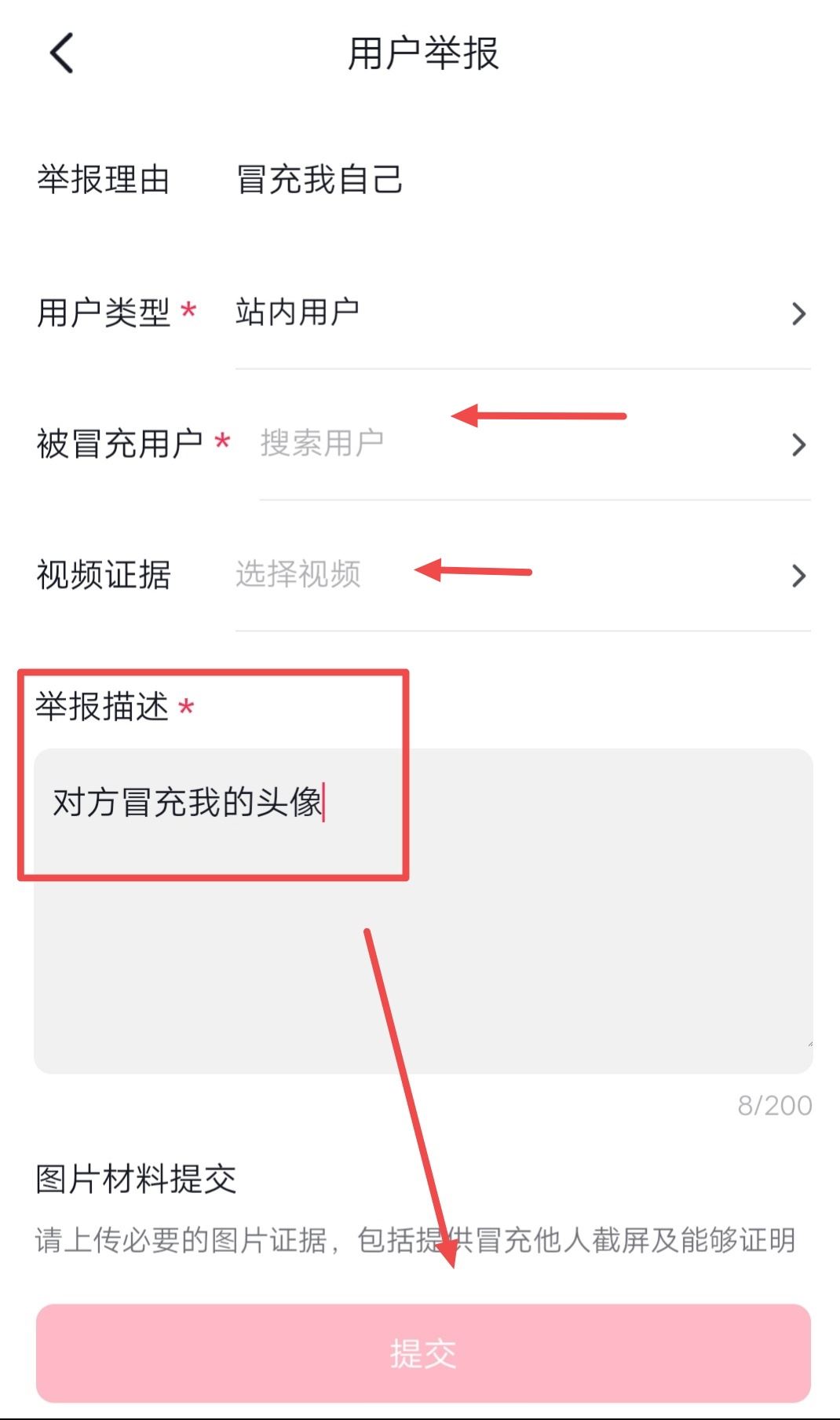Tap the required asterisk next to 用户类型

[188, 308]
